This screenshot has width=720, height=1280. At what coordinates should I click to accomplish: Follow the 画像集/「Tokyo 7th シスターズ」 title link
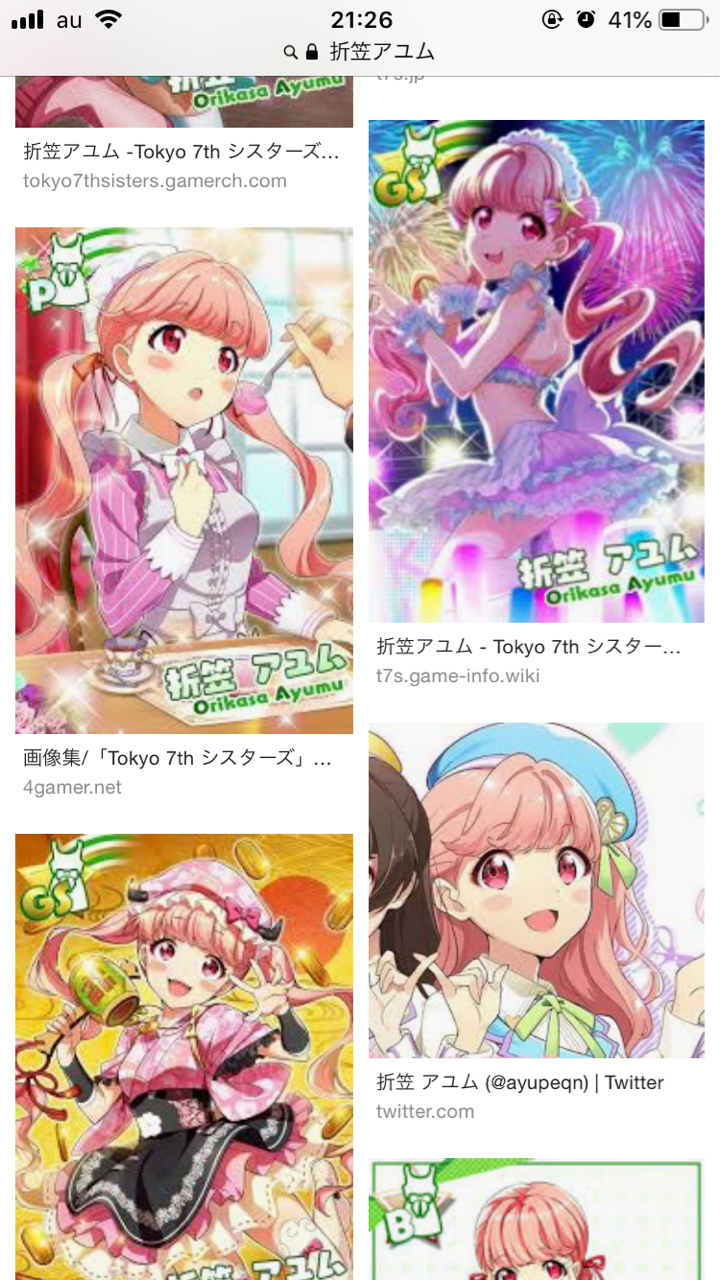coord(178,758)
